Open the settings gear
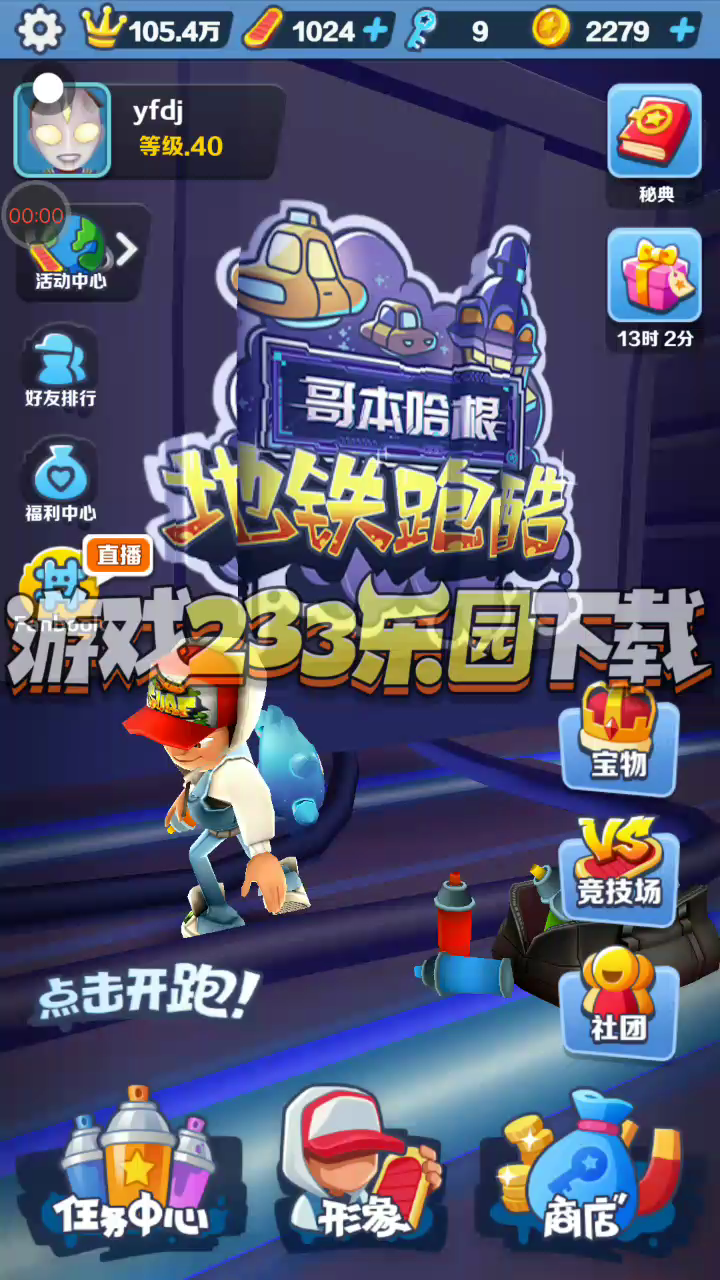 click(40, 31)
